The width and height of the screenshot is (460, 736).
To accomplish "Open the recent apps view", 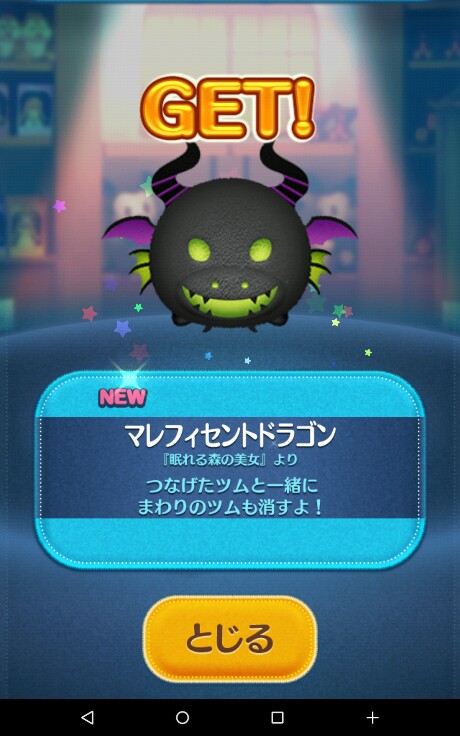I will click(277, 717).
